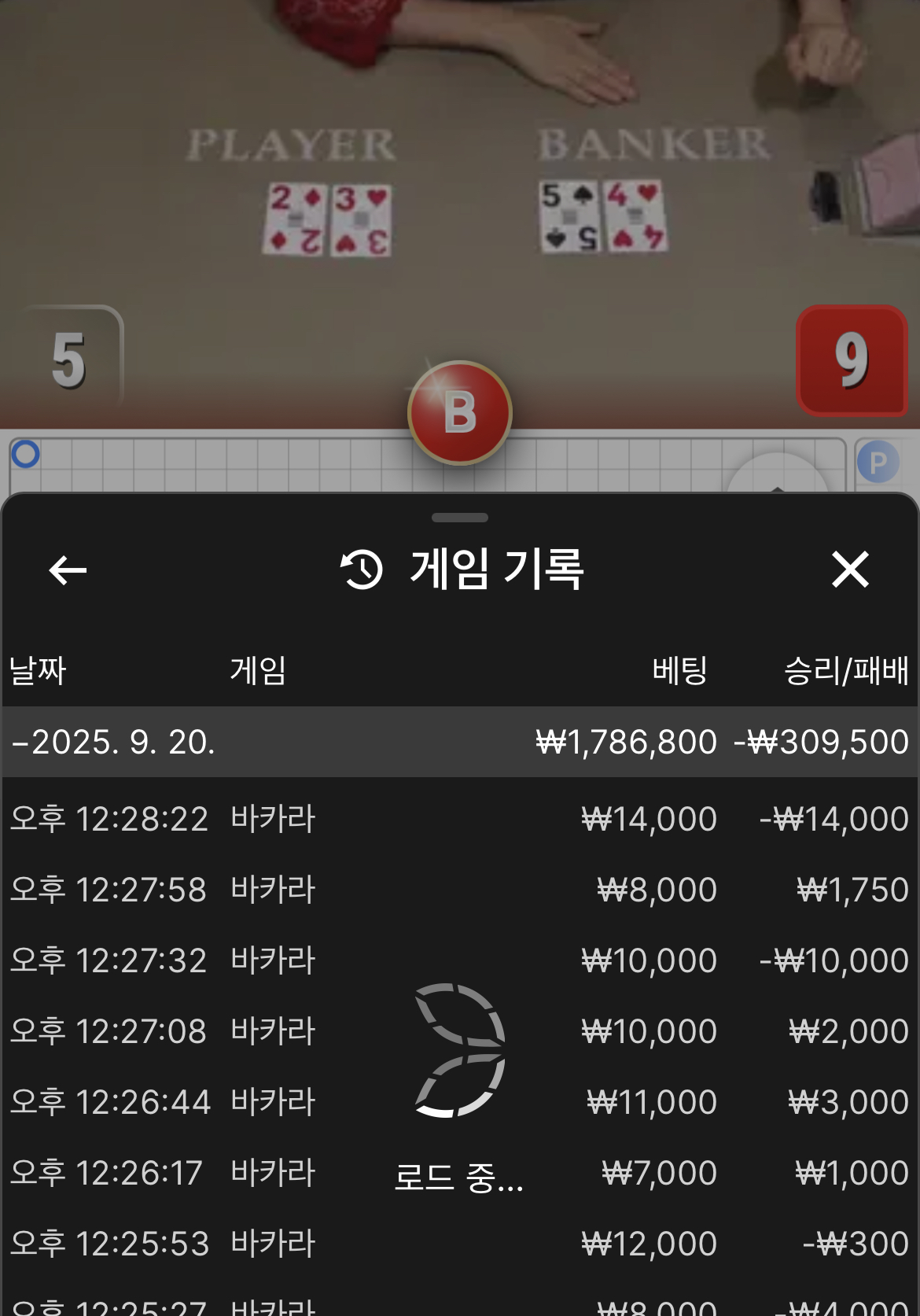Open the 12:27:58 baccarat record
The image size is (920, 1316).
point(459,890)
